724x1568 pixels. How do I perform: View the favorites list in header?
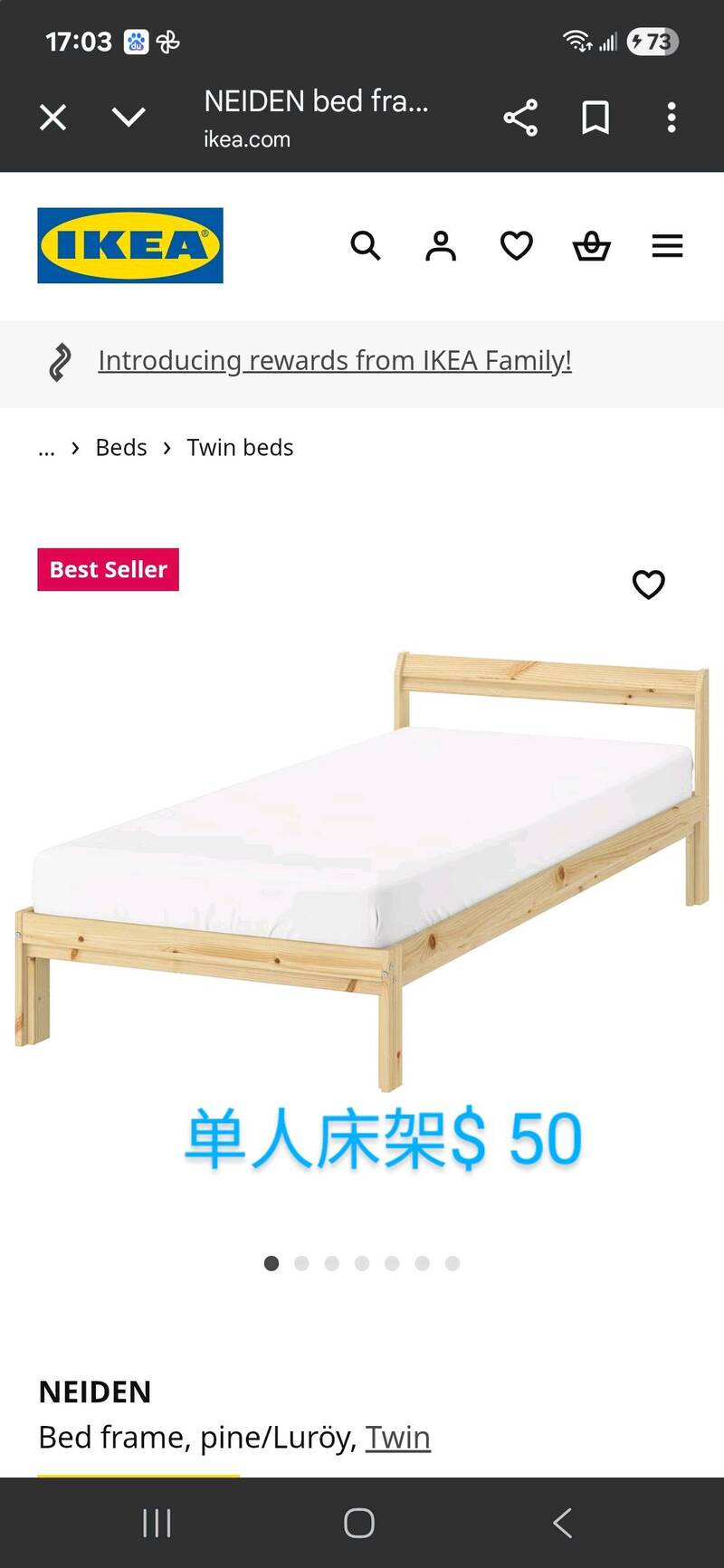click(516, 245)
